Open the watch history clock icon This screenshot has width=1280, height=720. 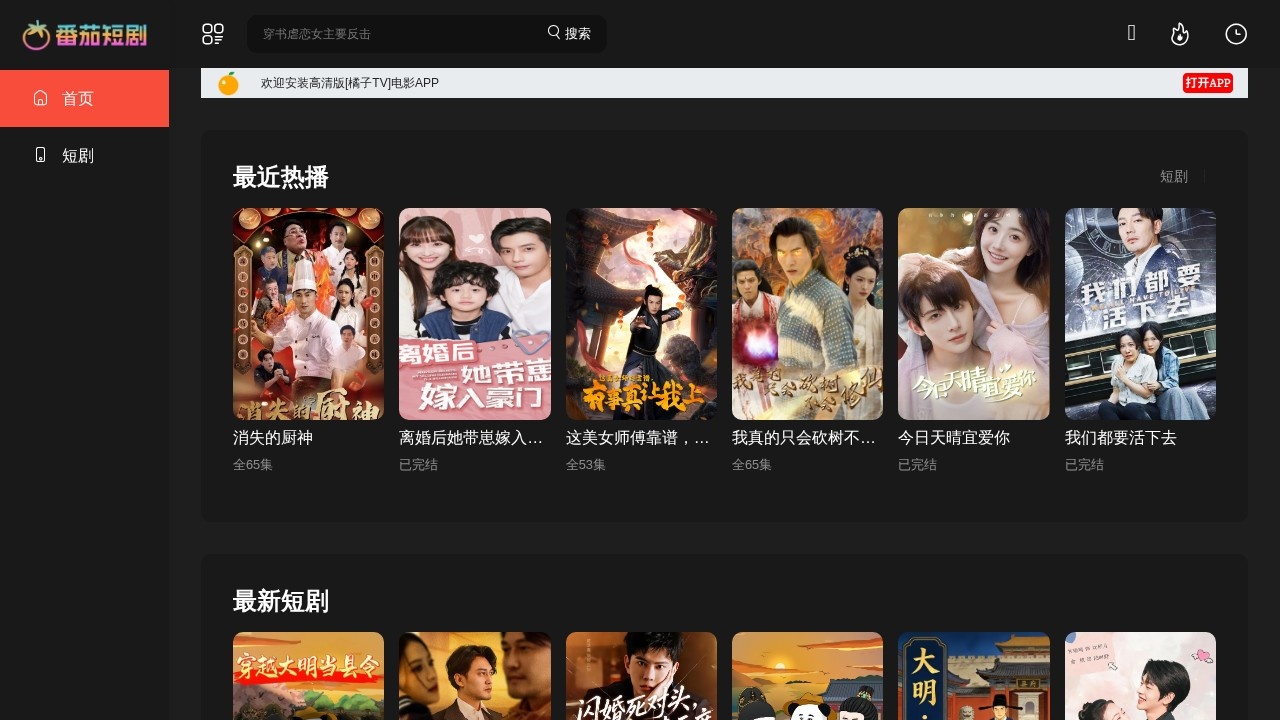pyautogui.click(x=1236, y=34)
